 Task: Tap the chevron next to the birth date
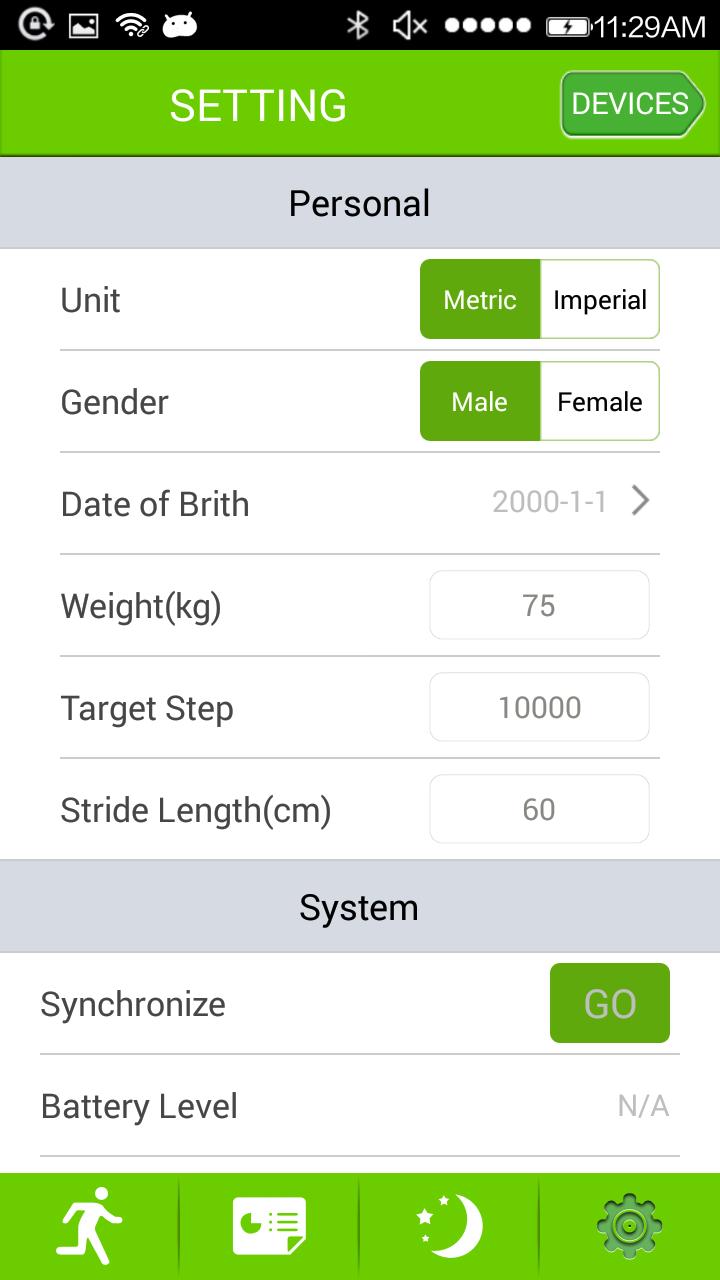click(x=641, y=501)
